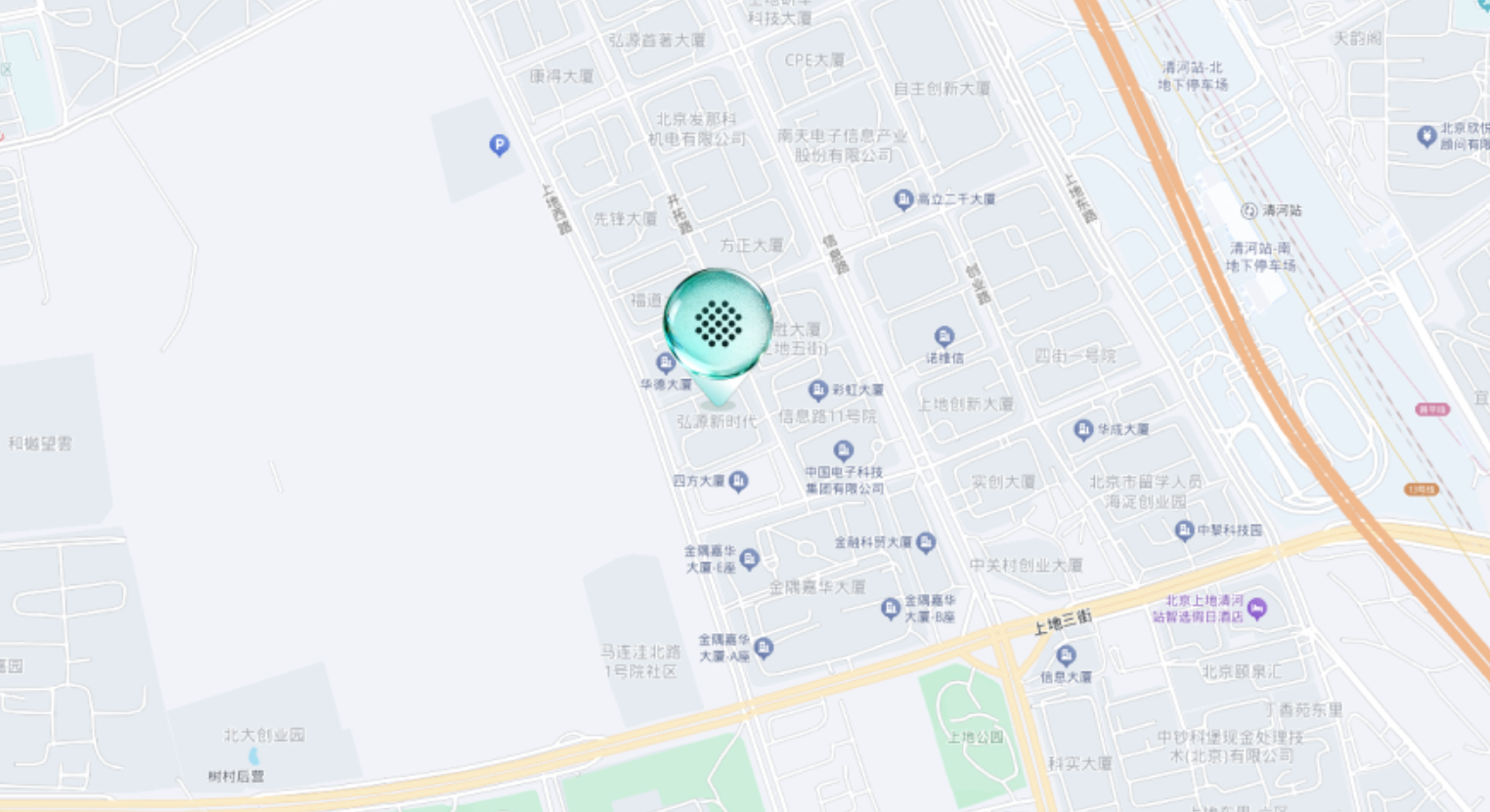This screenshot has height=812, width=1490.
Task: Open the 中国电子科技集团有限公司 marker
Action: click(x=843, y=450)
